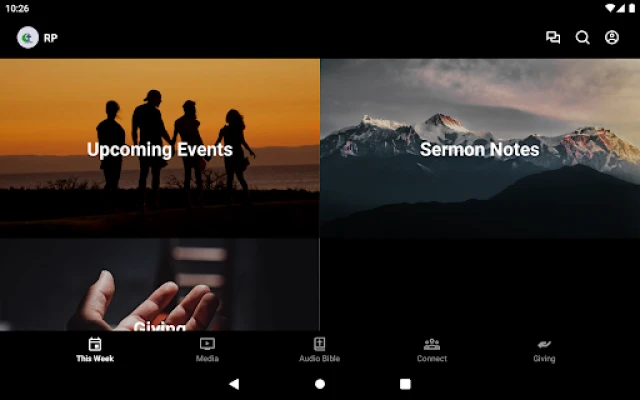Open the user profile icon
640x400 pixels.
coord(612,38)
